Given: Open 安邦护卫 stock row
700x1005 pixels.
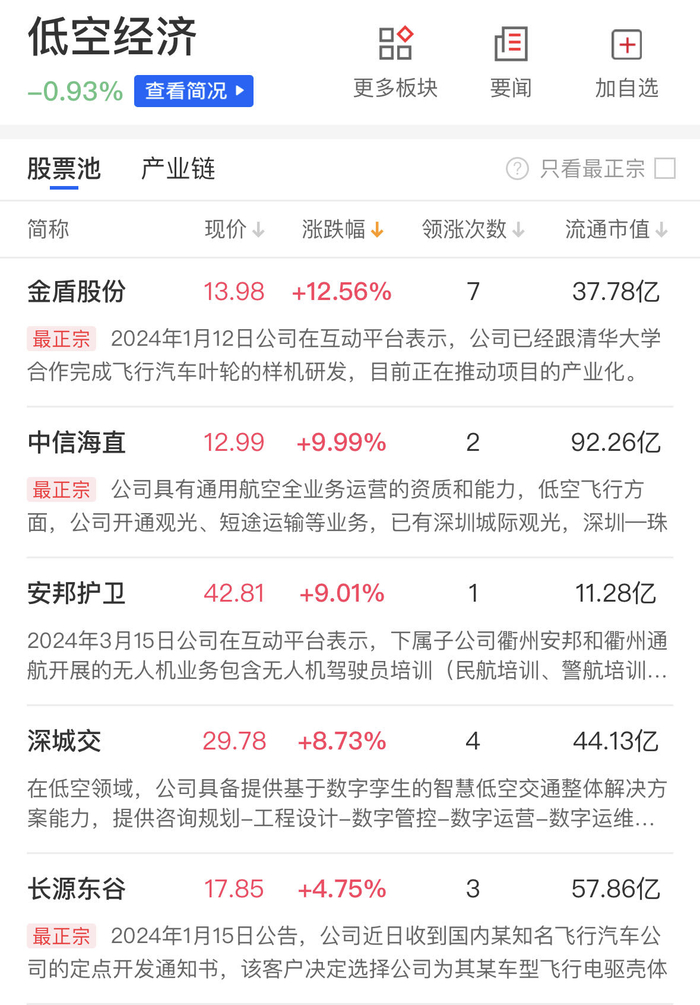Looking at the screenshot, I should (x=350, y=631).
